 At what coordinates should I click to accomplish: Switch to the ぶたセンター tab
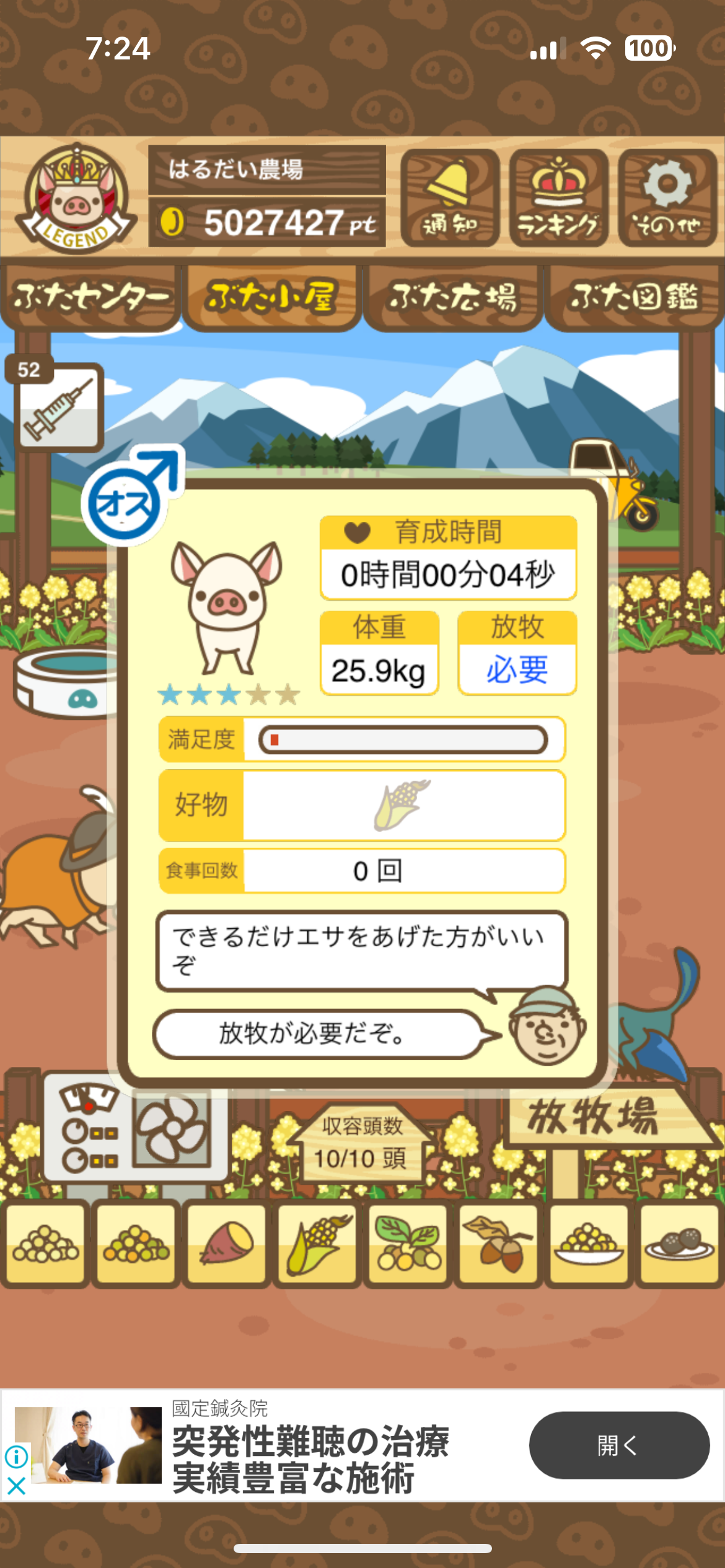tap(90, 297)
